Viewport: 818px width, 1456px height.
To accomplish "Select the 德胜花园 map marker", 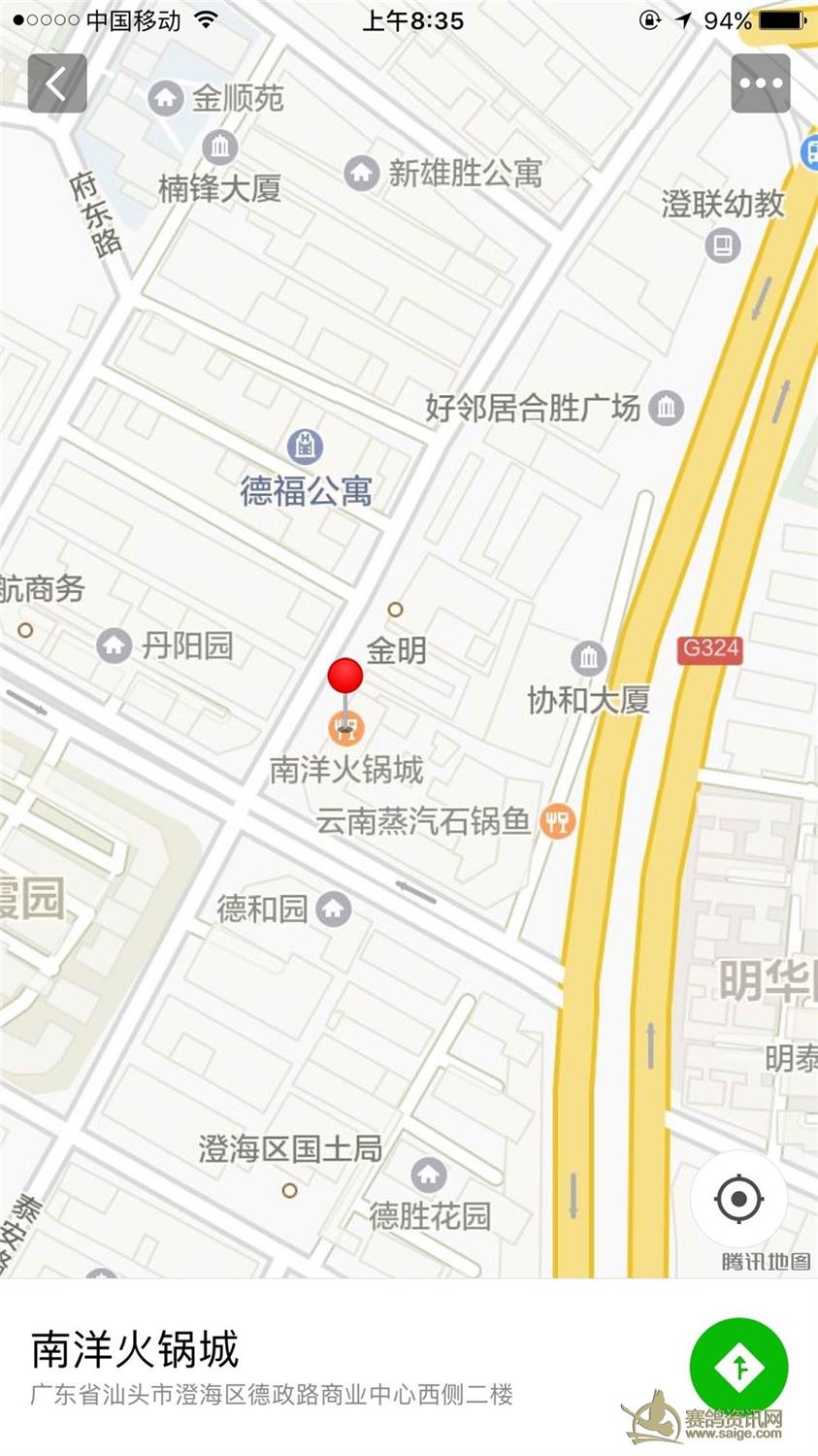I will click(428, 1175).
